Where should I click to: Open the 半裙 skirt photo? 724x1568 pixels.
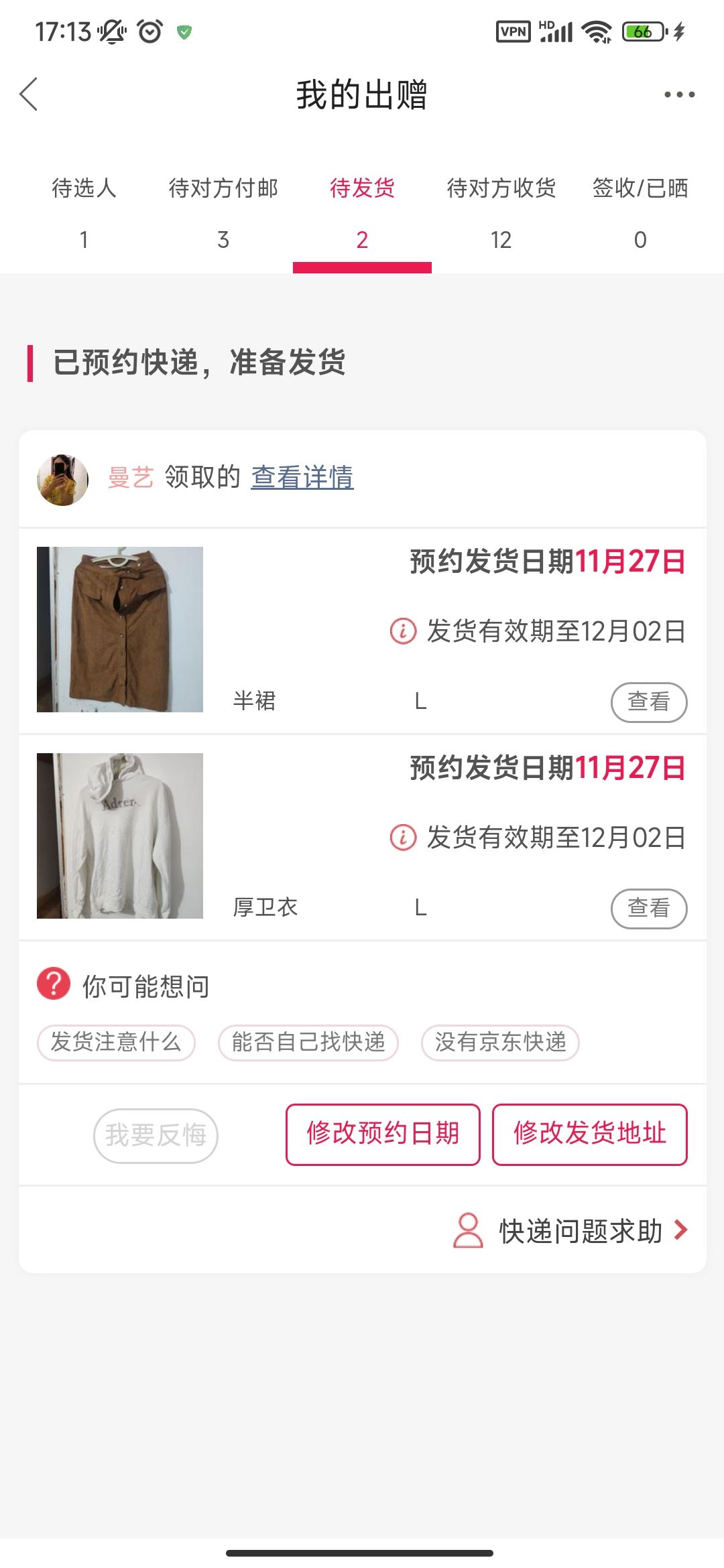click(x=120, y=629)
